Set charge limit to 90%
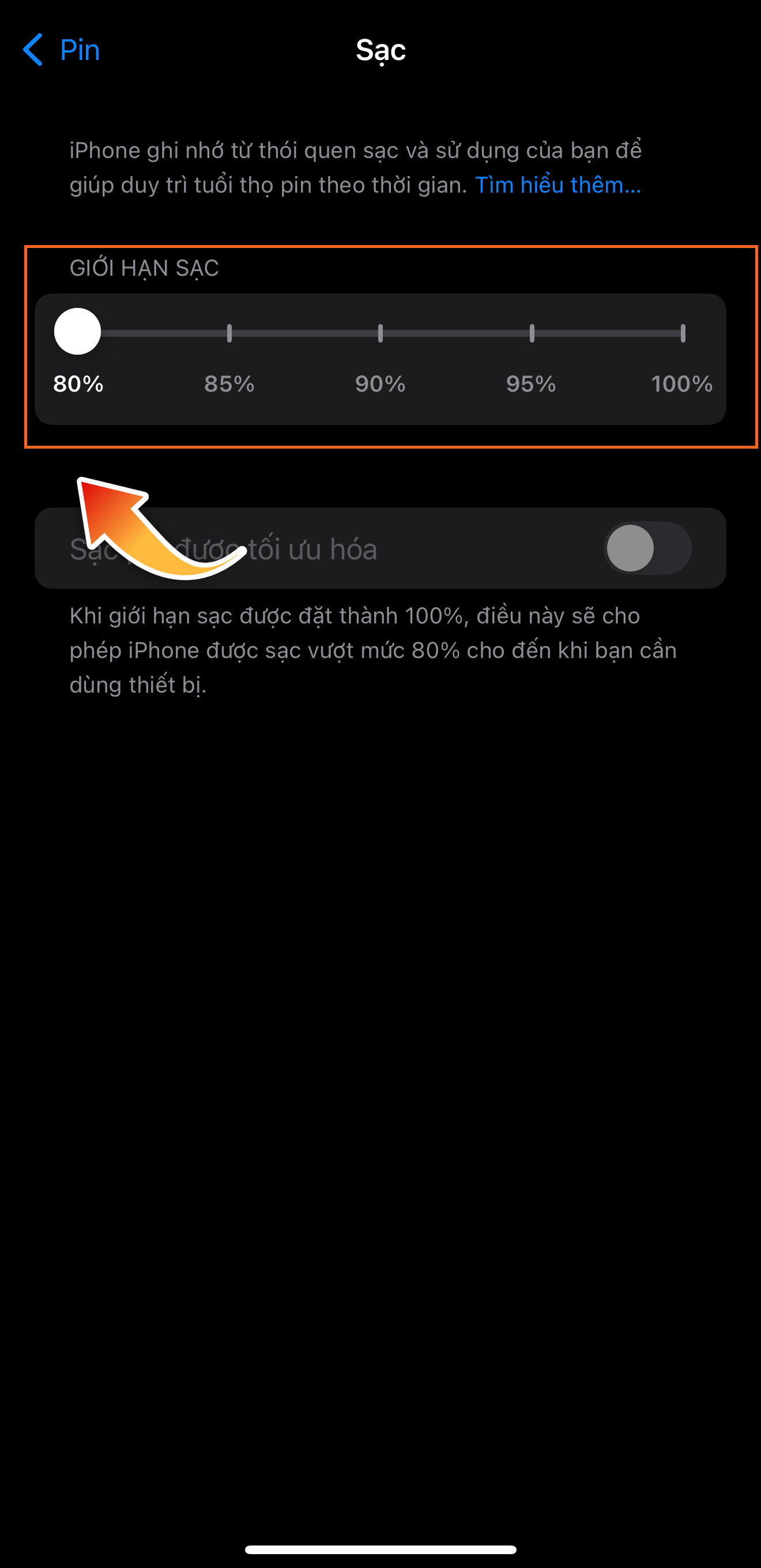This screenshot has width=761, height=1568. point(380,333)
